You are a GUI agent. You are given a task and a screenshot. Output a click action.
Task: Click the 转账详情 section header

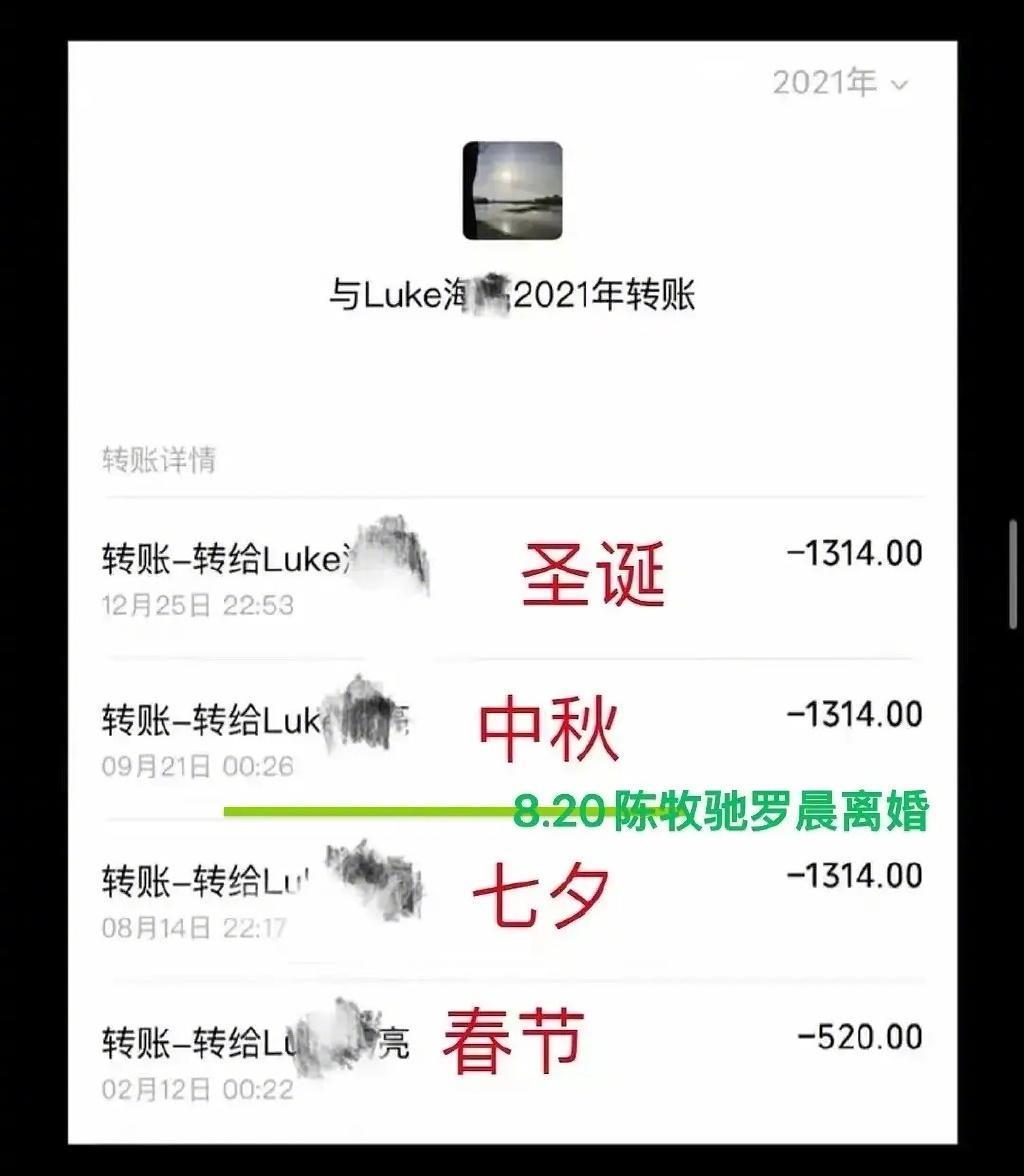[x=160, y=460]
